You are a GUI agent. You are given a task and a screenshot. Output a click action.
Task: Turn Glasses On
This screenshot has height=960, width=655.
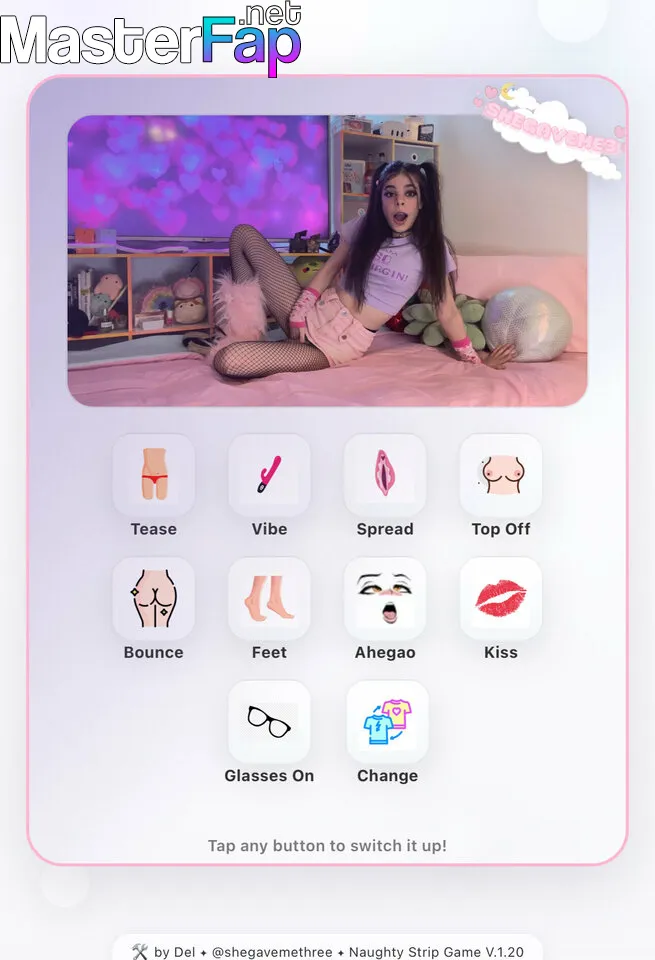coord(269,721)
